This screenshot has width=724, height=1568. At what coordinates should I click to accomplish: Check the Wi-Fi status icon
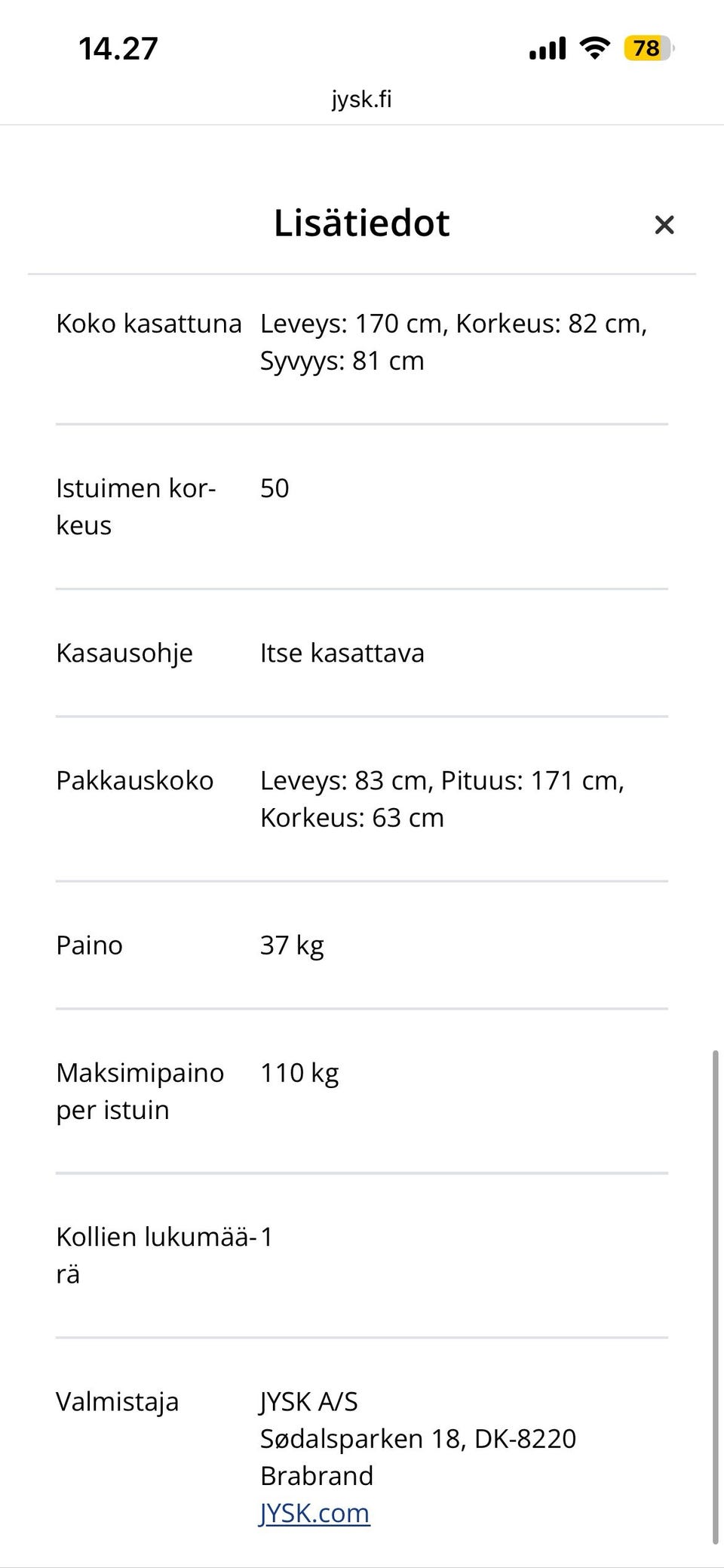click(594, 48)
